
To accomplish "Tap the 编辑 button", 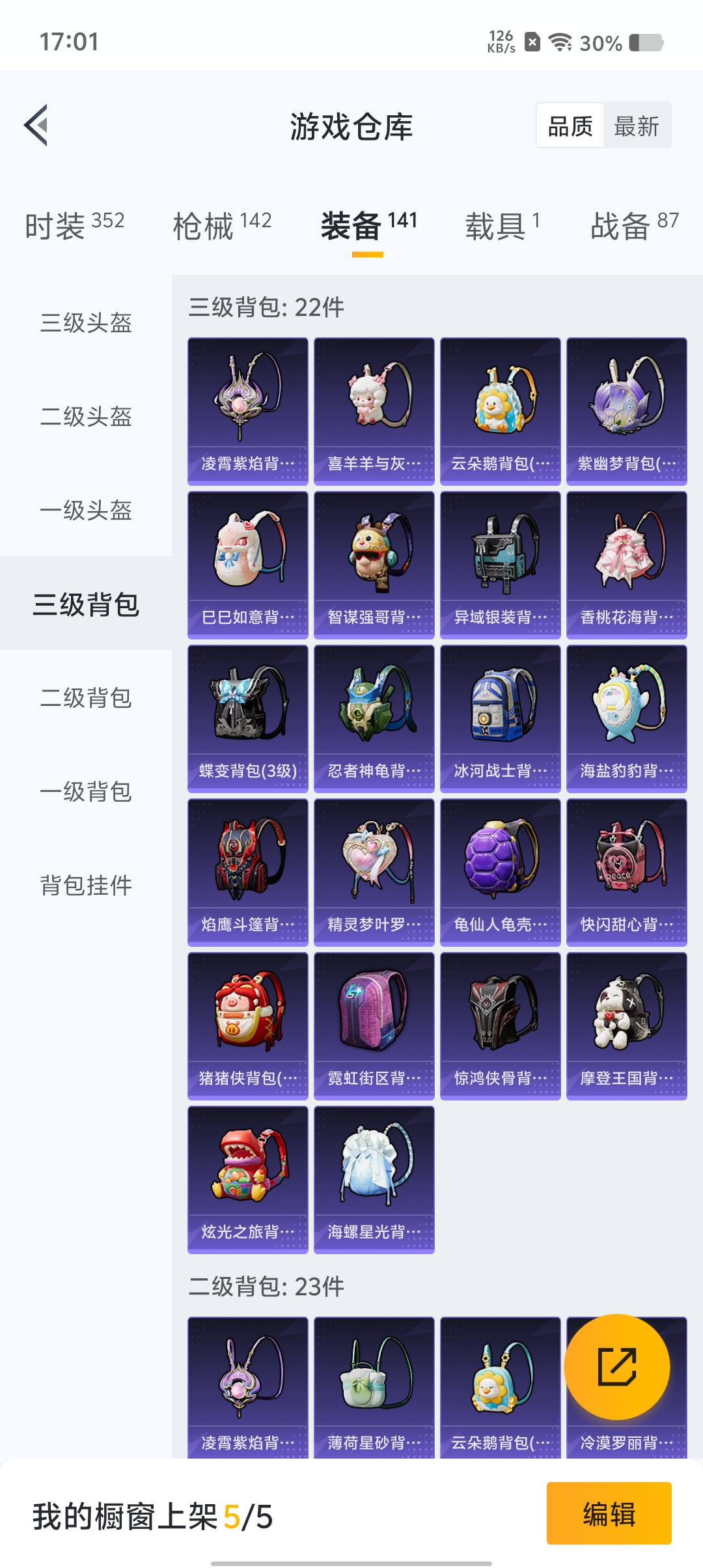I will [x=609, y=1513].
